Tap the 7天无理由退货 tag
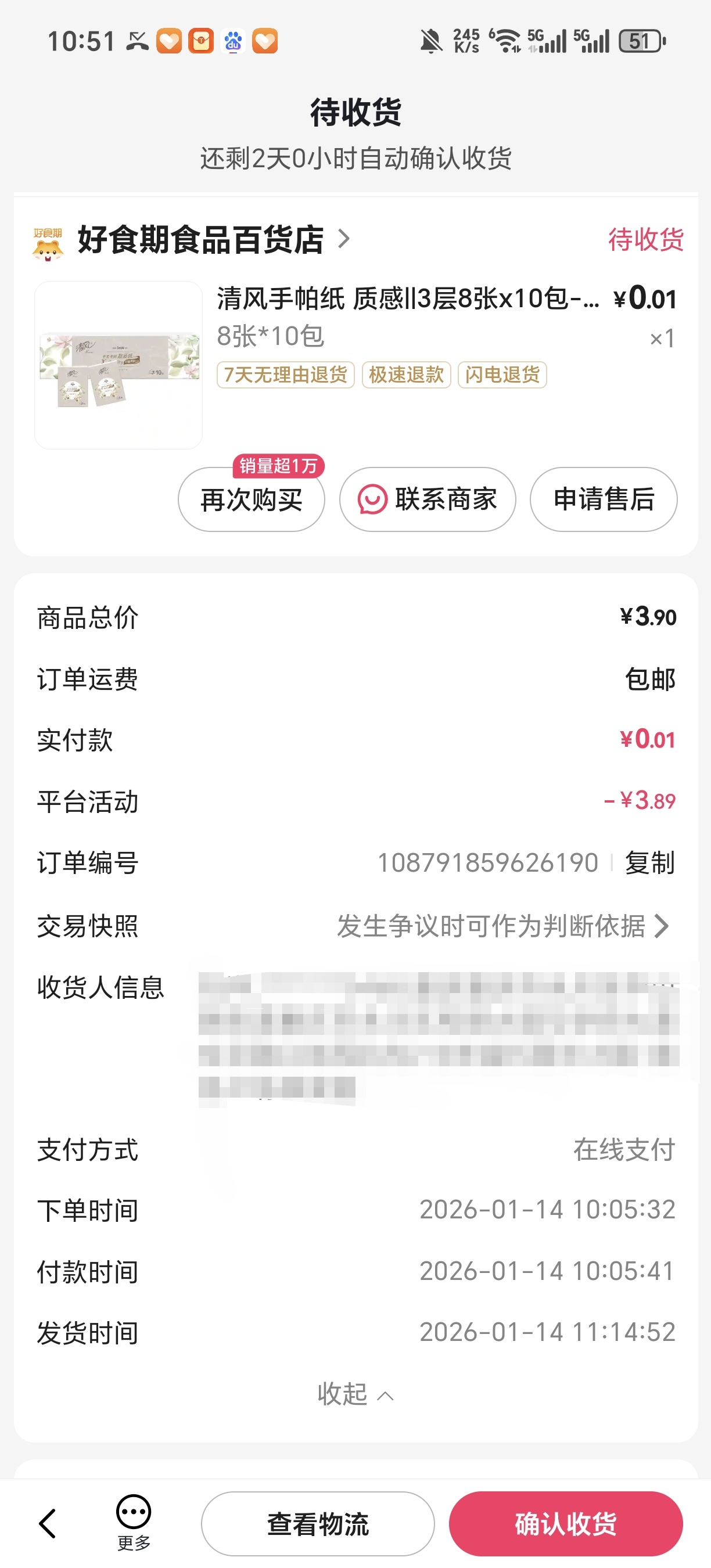 [285, 376]
